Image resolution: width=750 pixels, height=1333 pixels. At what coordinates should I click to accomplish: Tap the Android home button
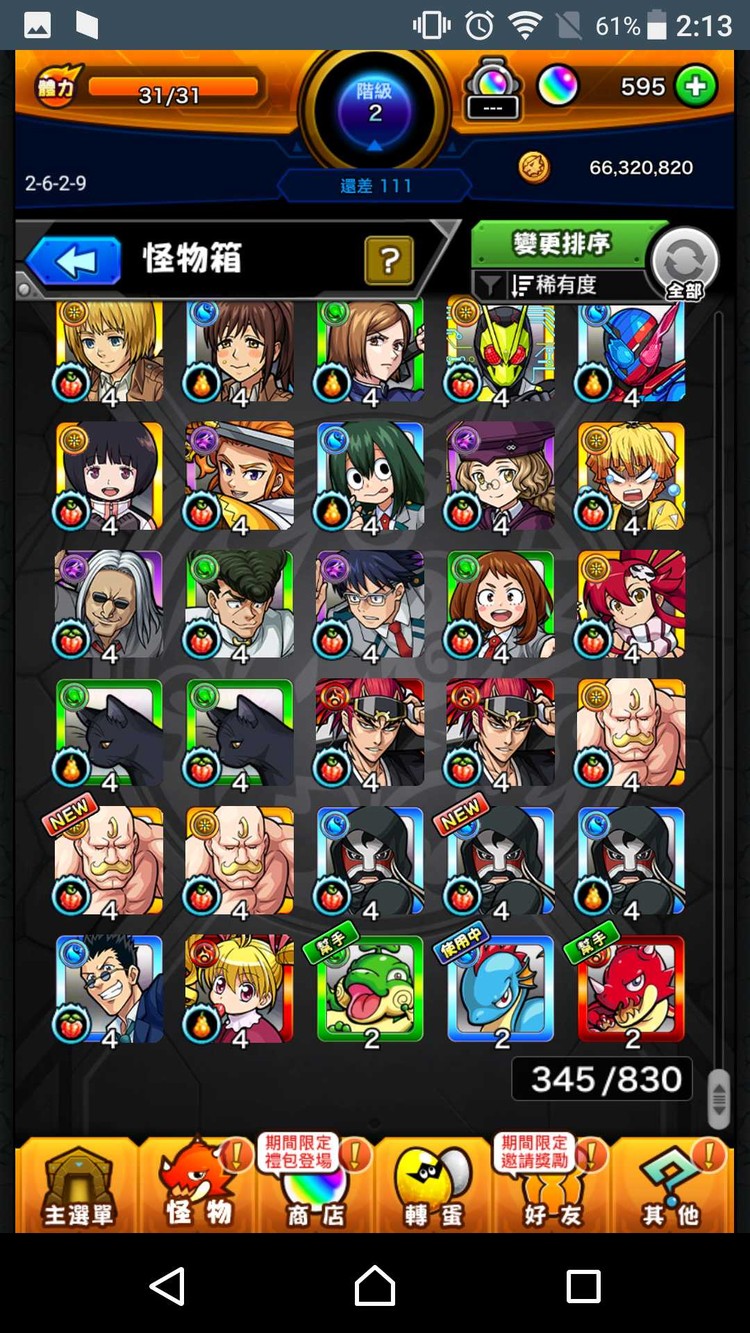(x=375, y=1286)
